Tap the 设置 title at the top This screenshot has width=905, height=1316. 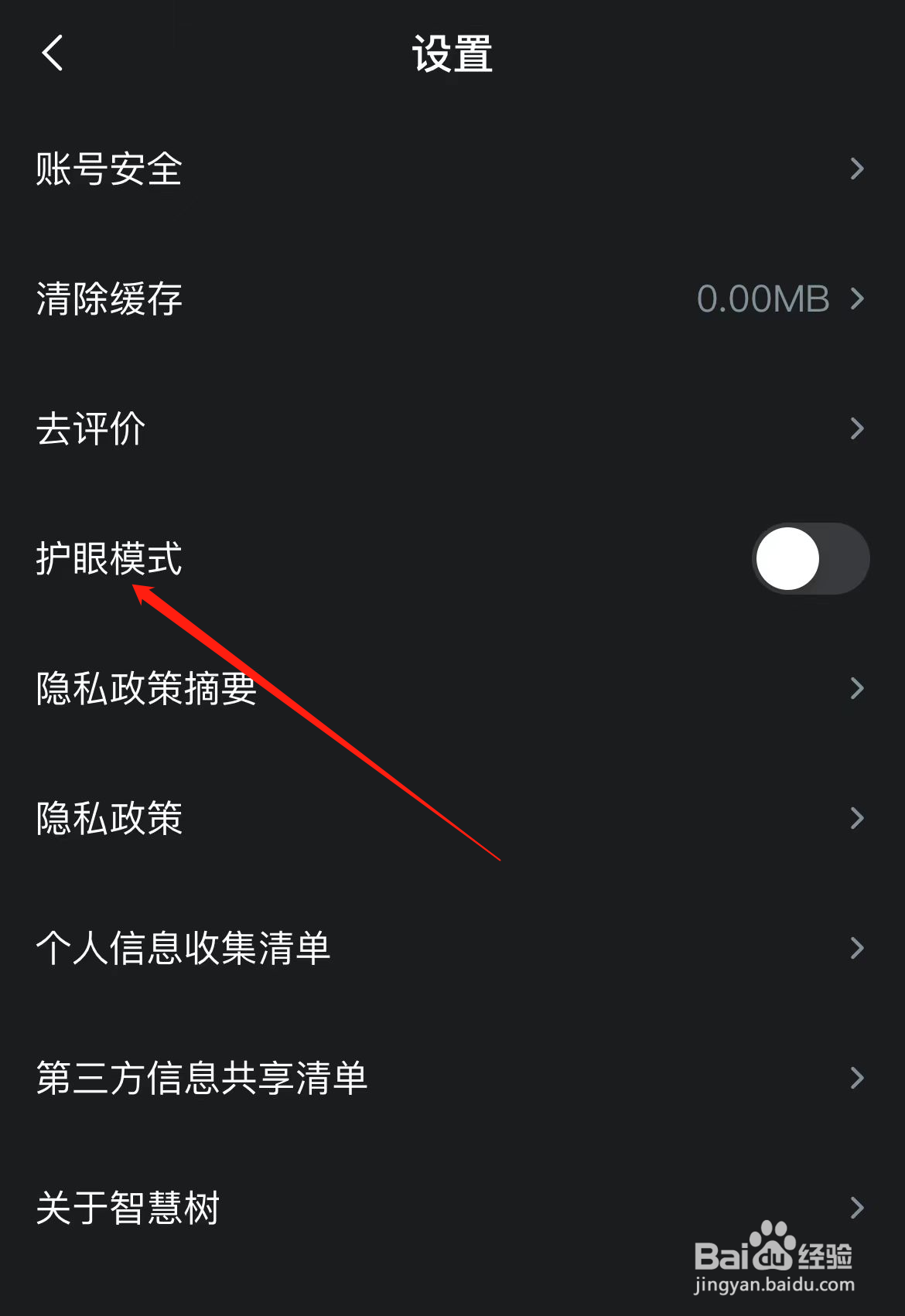[x=452, y=55]
